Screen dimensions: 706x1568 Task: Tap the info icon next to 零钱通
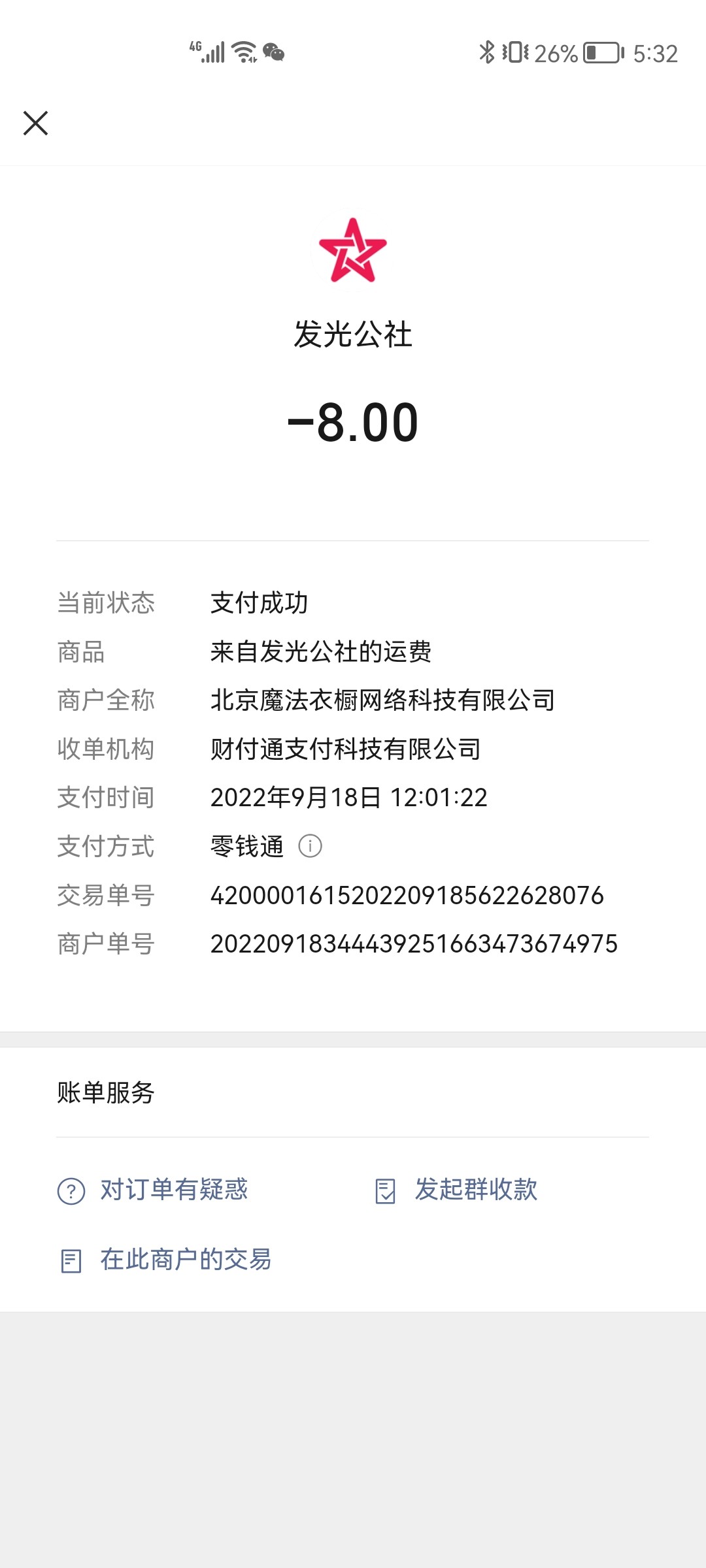pyautogui.click(x=310, y=846)
